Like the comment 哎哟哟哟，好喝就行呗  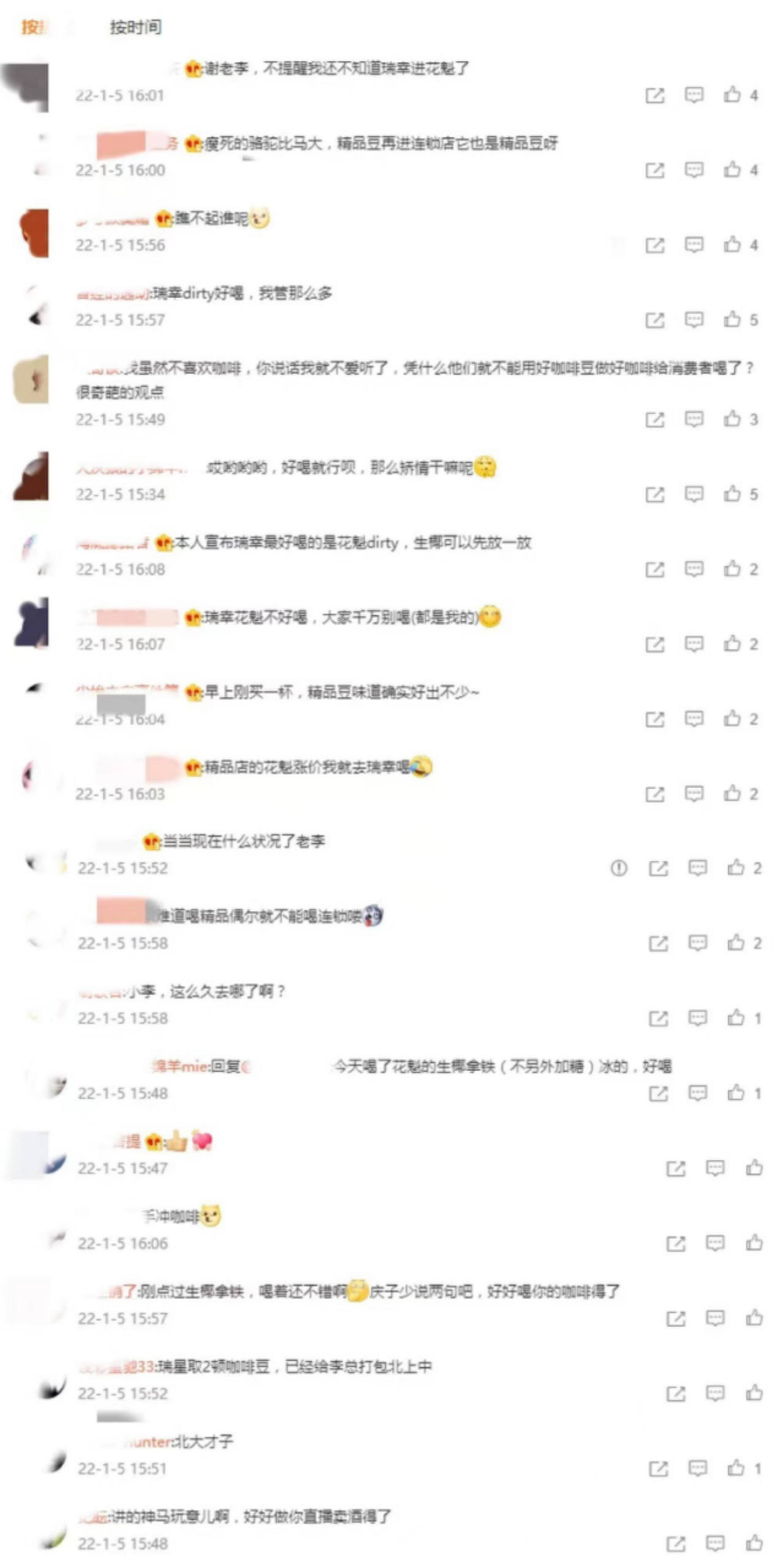[732, 494]
